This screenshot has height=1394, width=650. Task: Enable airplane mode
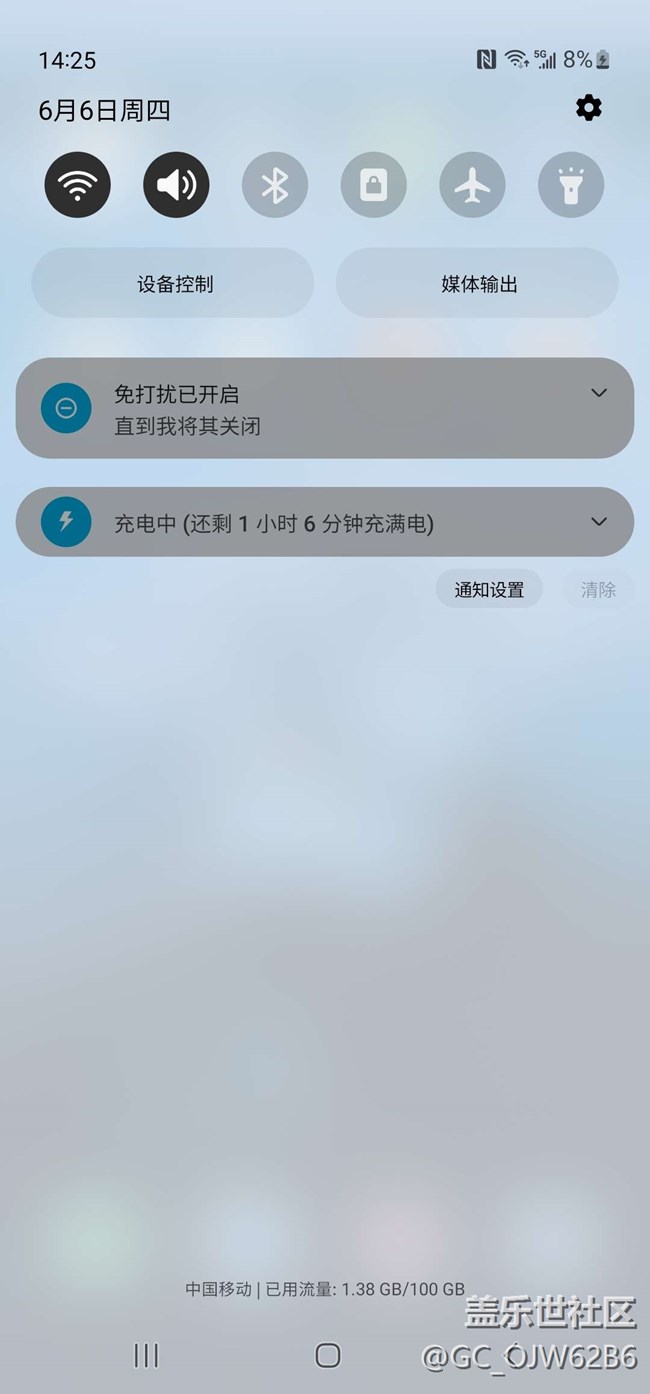click(472, 185)
